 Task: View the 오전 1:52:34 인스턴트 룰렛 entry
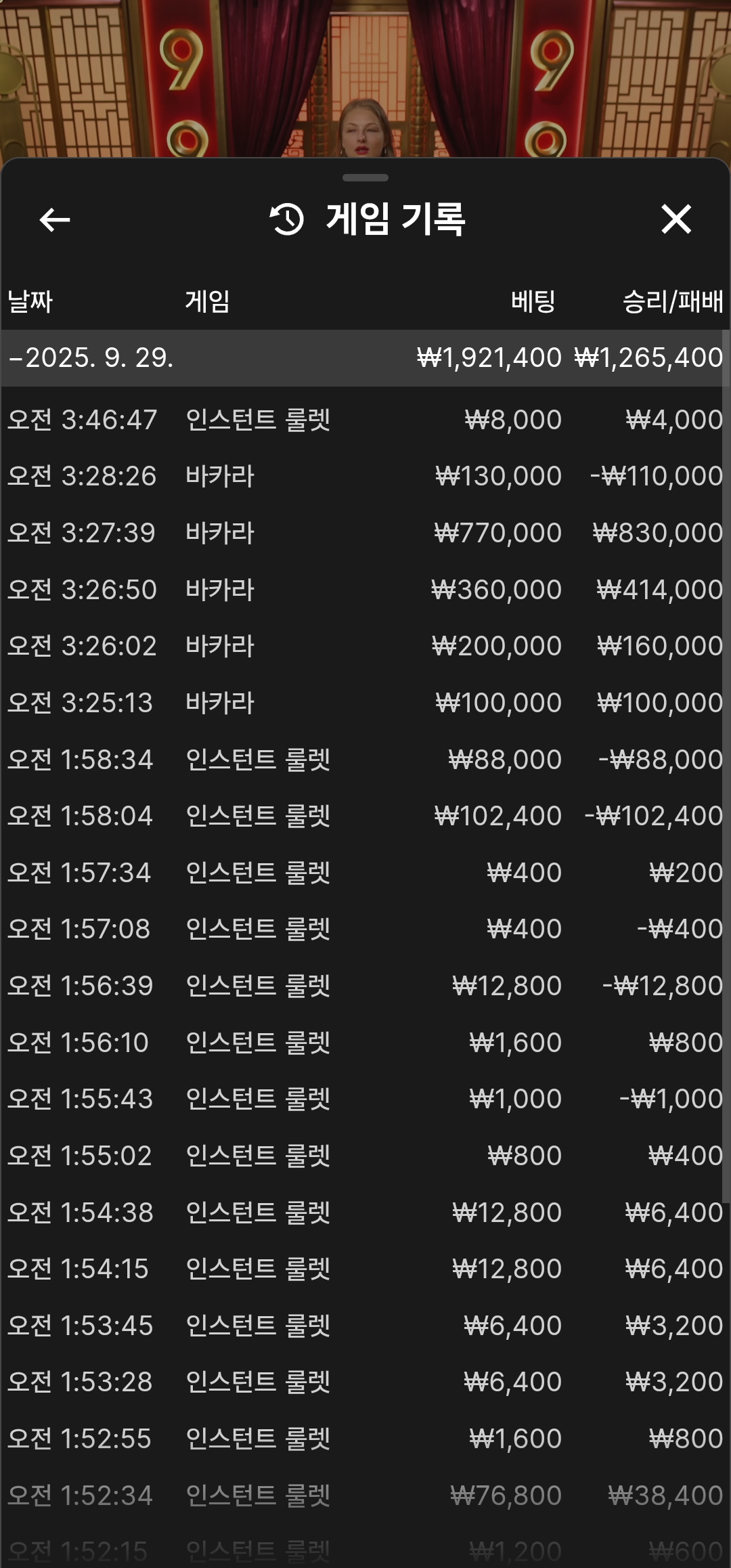pos(365,1495)
